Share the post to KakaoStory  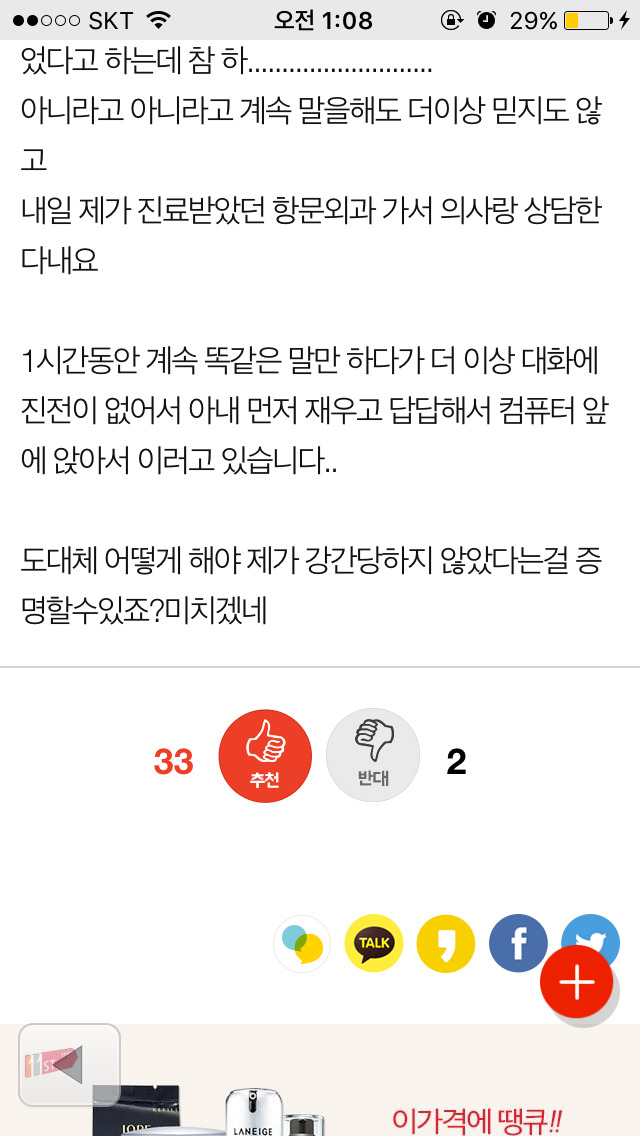click(x=446, y=943)
